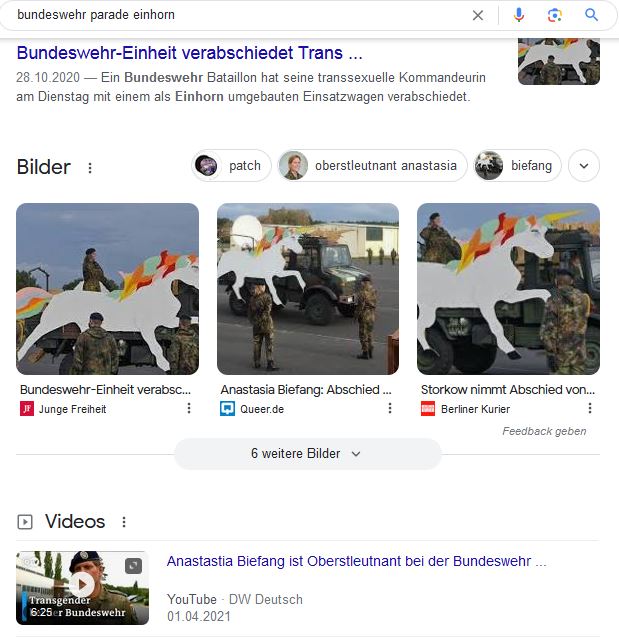Expand "6 weitere Bilder"

point(307,454)
